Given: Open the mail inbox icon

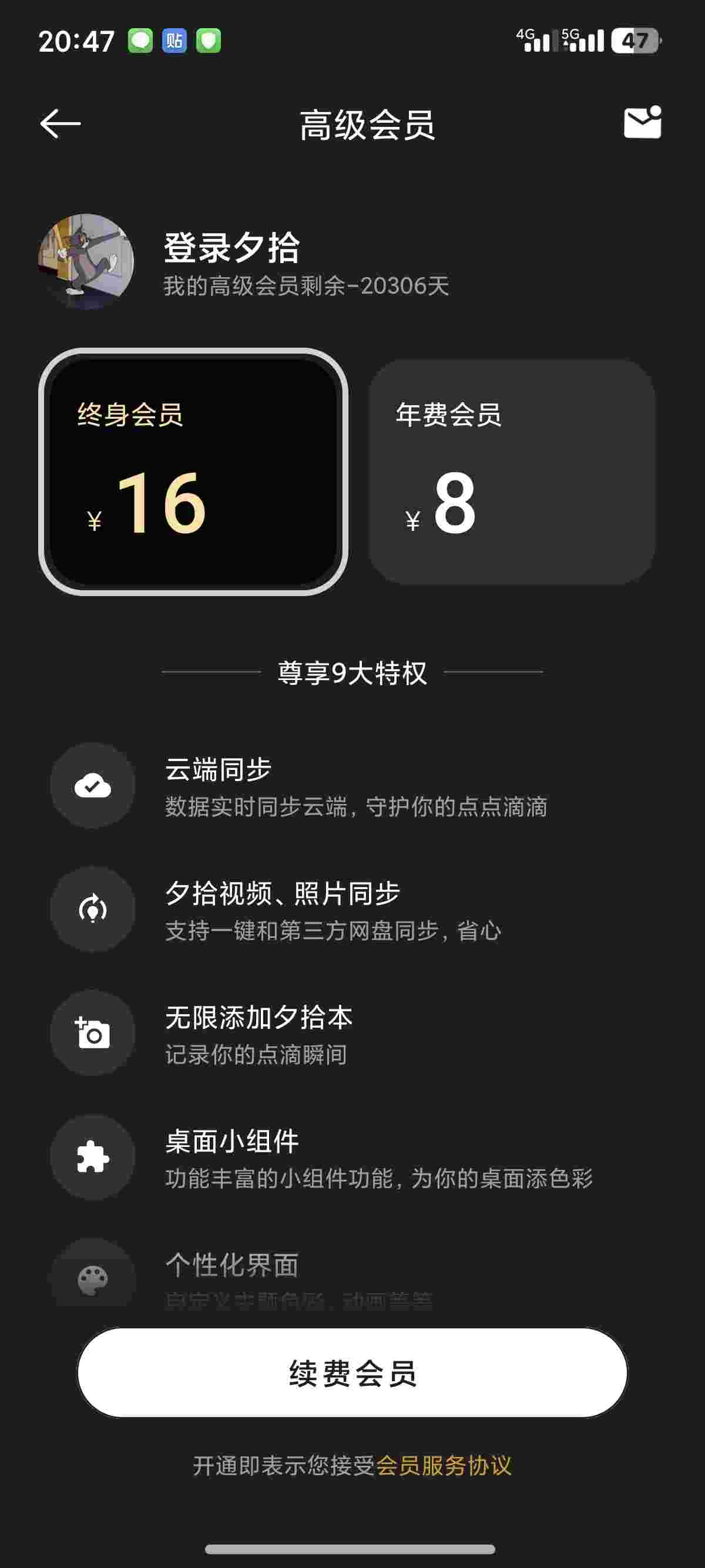Looking at the screenshot, I should [x=642, y=122].
